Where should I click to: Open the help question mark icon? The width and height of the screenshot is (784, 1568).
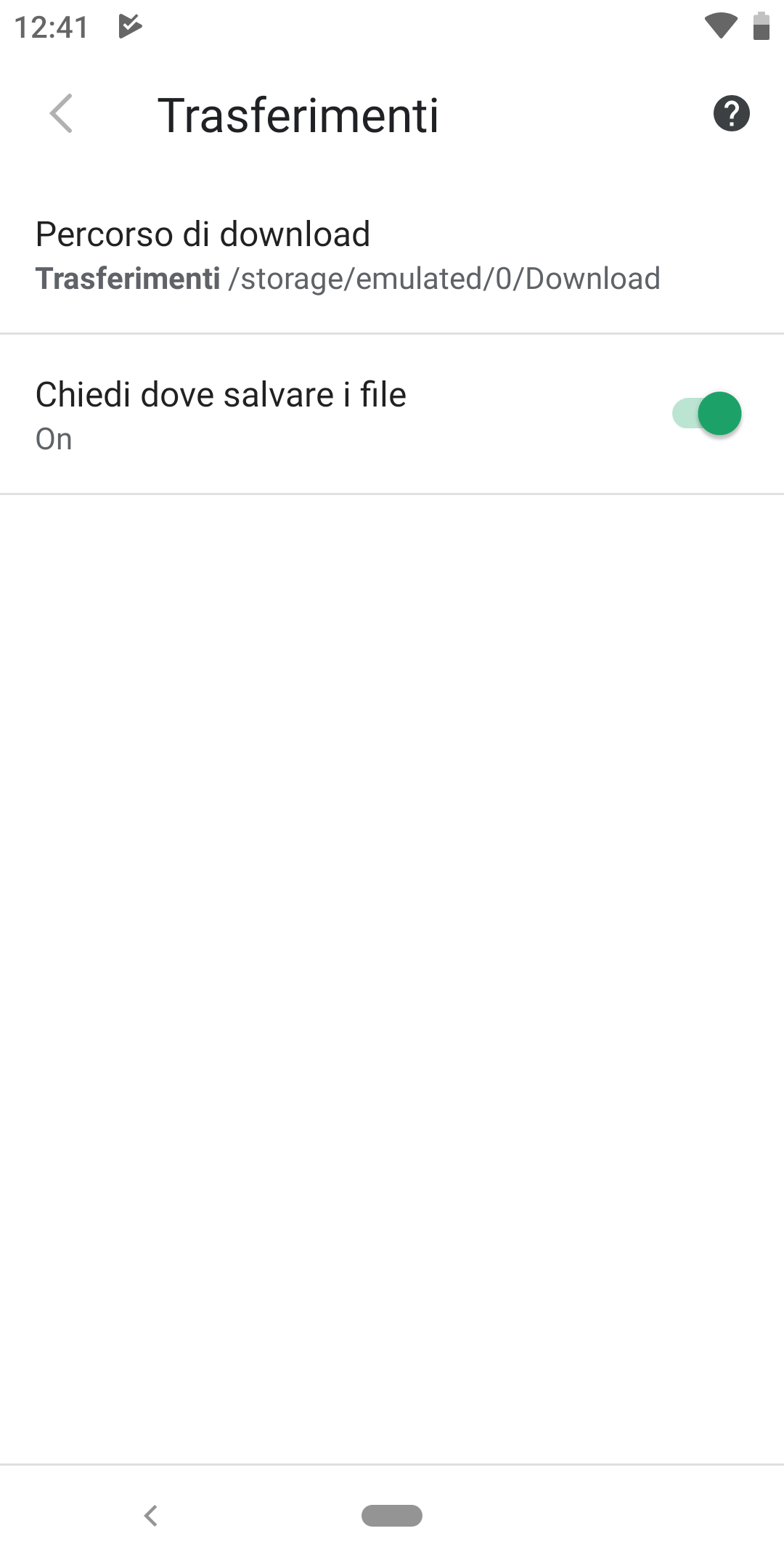pos(731,114)
